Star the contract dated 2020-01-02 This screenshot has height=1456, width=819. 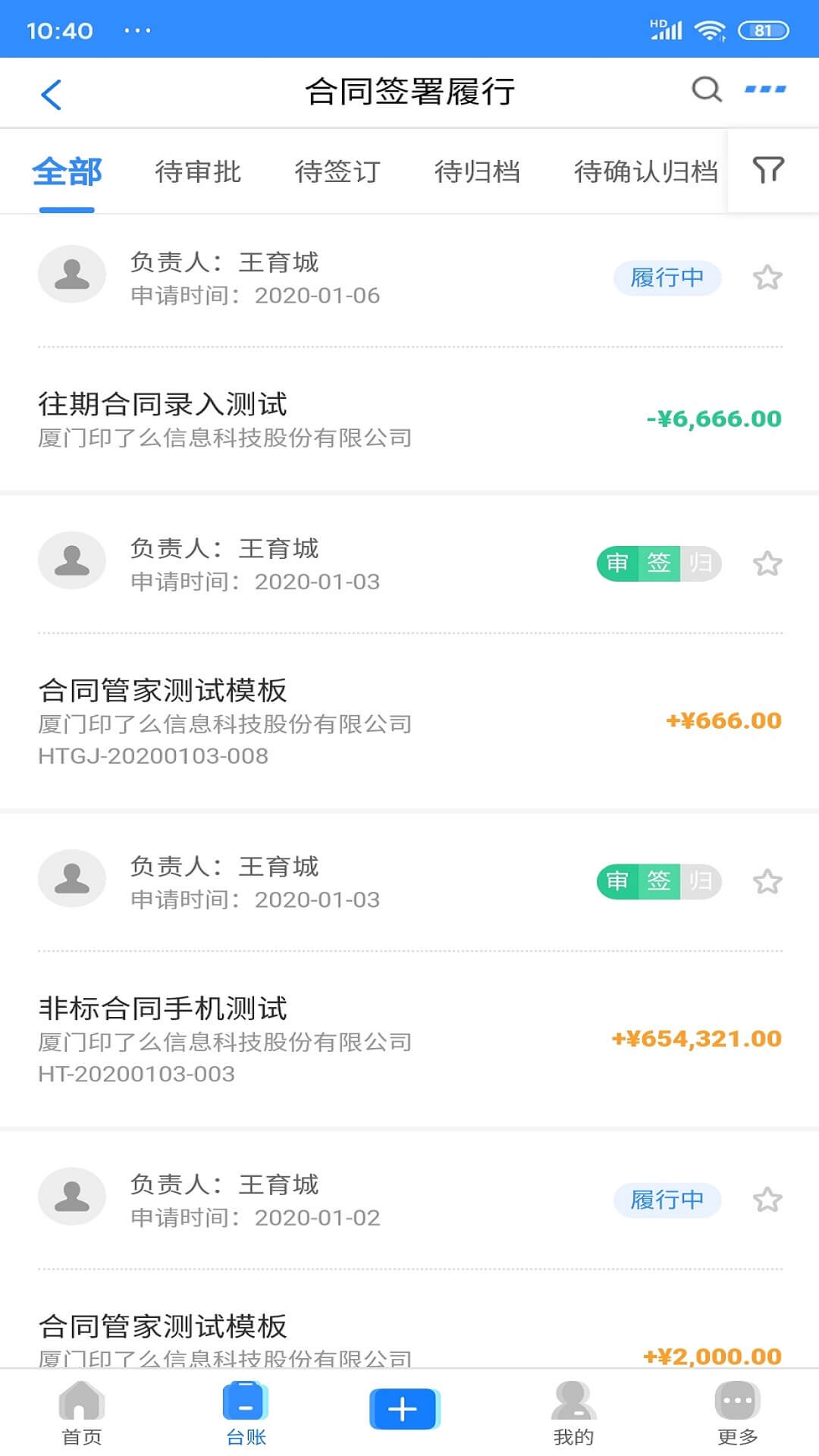click(x=767, y=1200)
